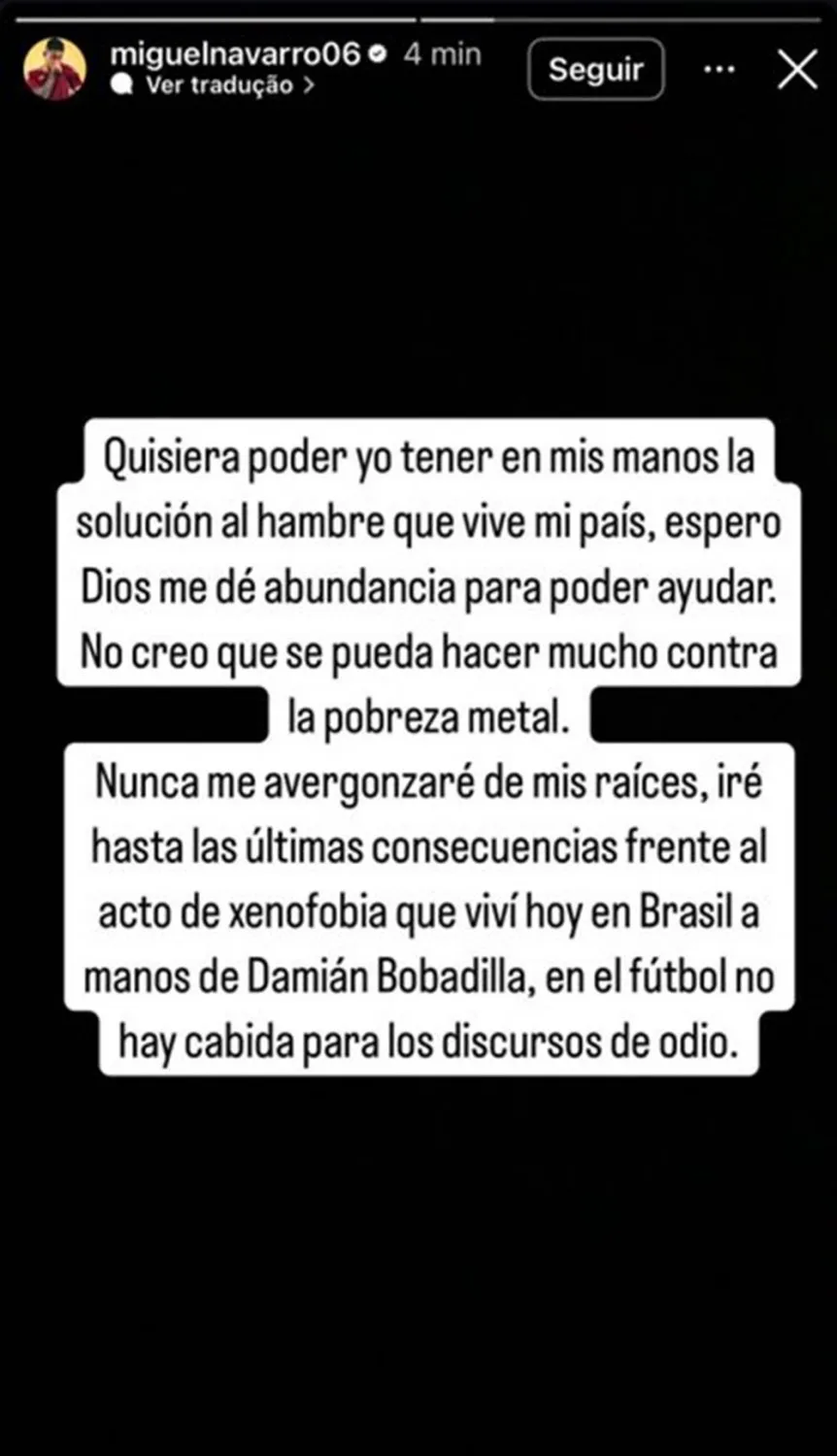
Task: Follow the account with the Seguir button
Action: click(x=596, y=70)
